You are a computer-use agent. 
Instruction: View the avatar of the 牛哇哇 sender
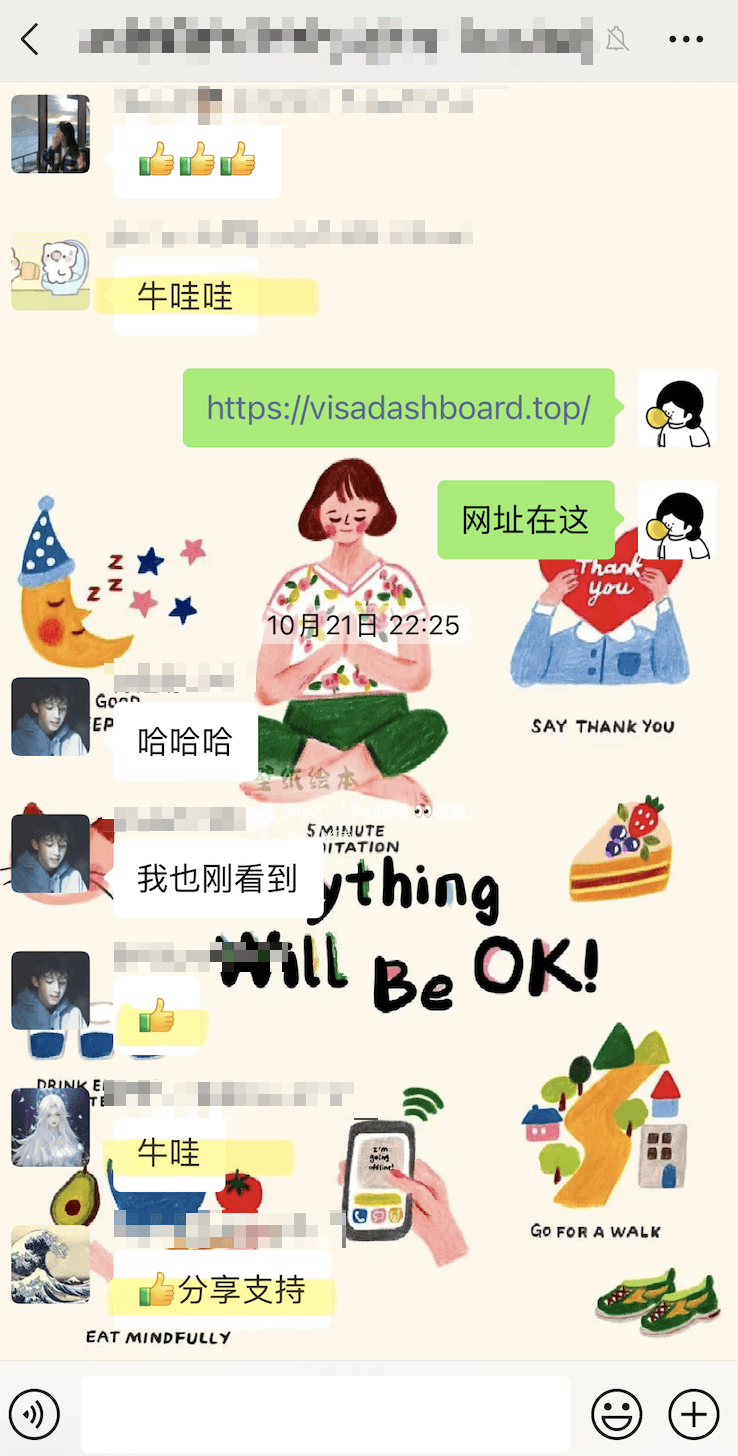[50, 272]
